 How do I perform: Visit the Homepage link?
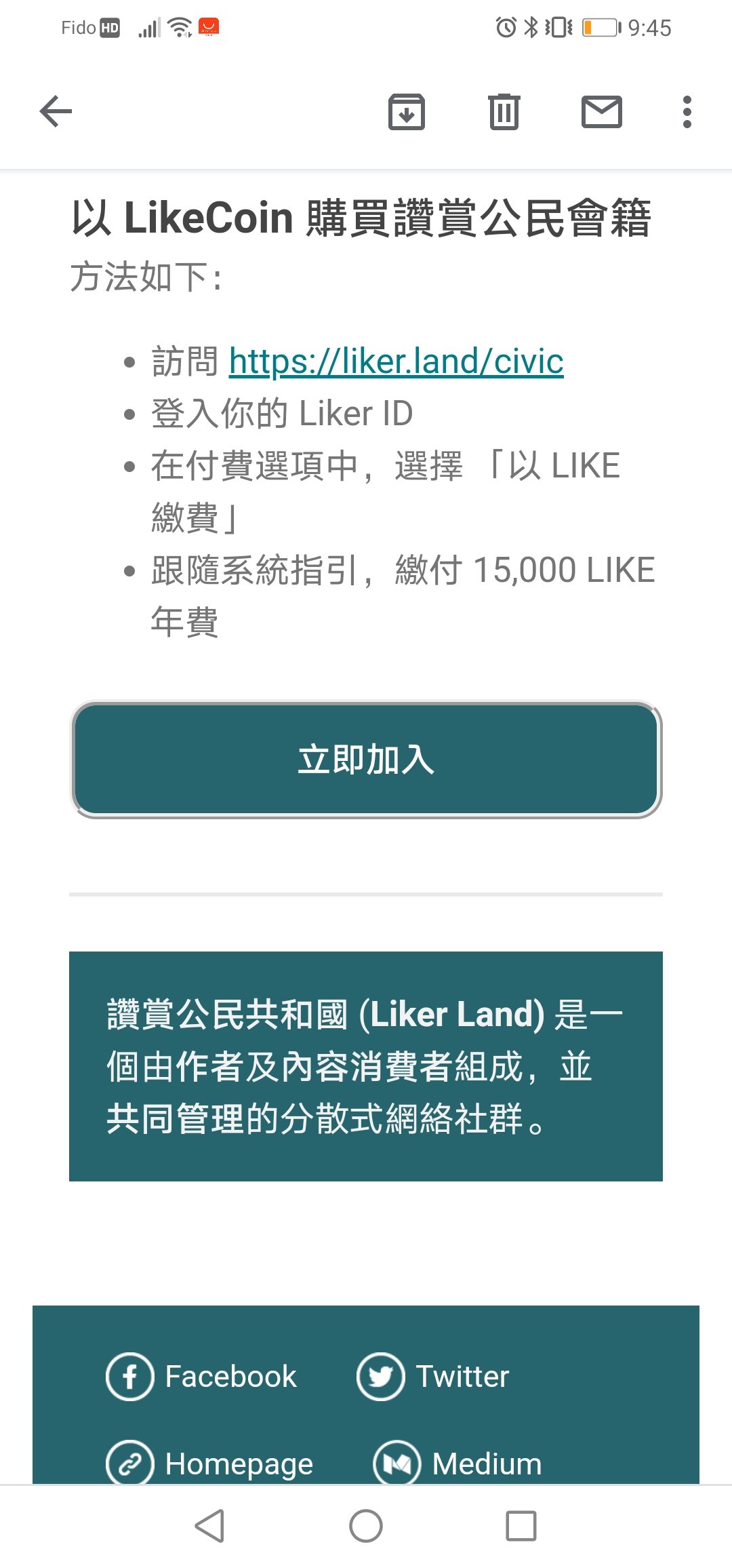point(210,1464)
